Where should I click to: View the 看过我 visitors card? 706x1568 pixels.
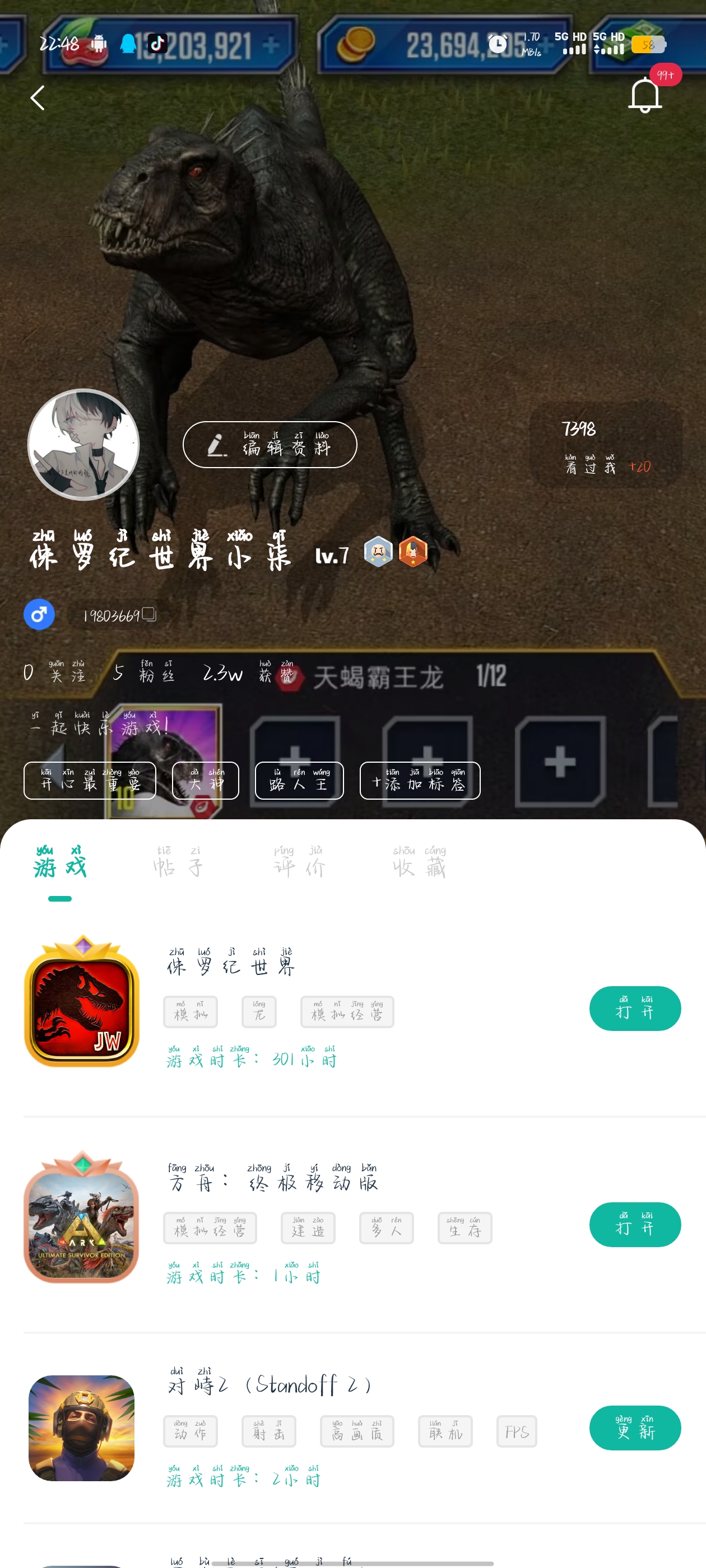coord(606,445)
